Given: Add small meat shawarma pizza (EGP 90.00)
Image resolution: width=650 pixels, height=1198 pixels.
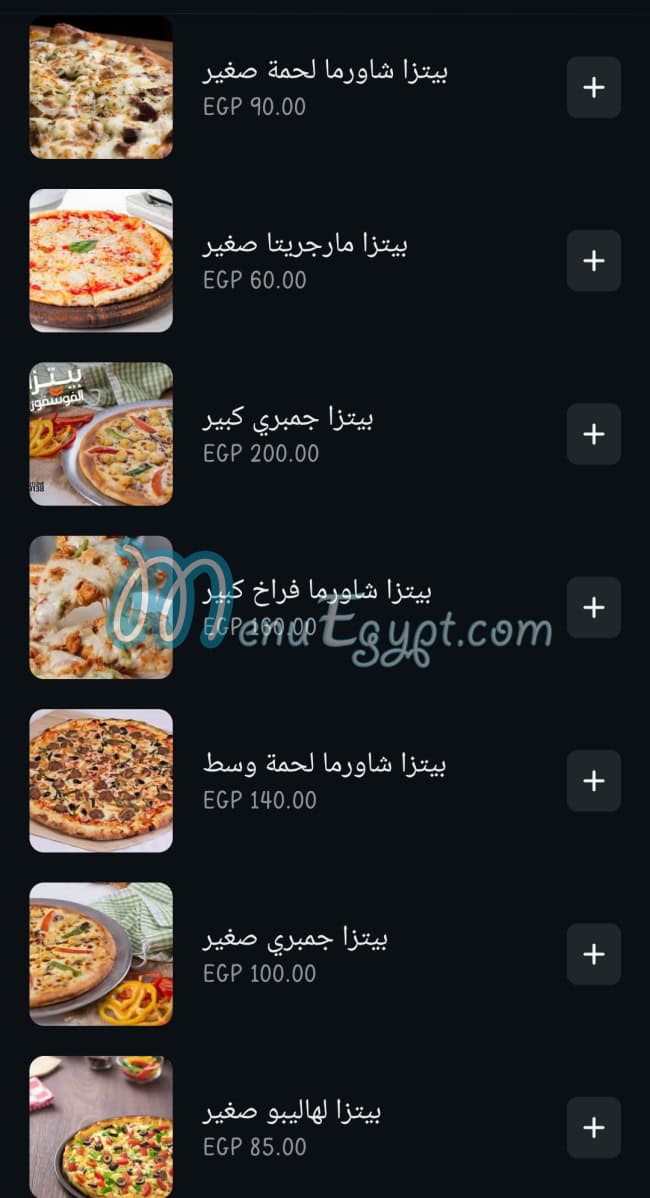Looking at the screenshot, I should 594,88.
